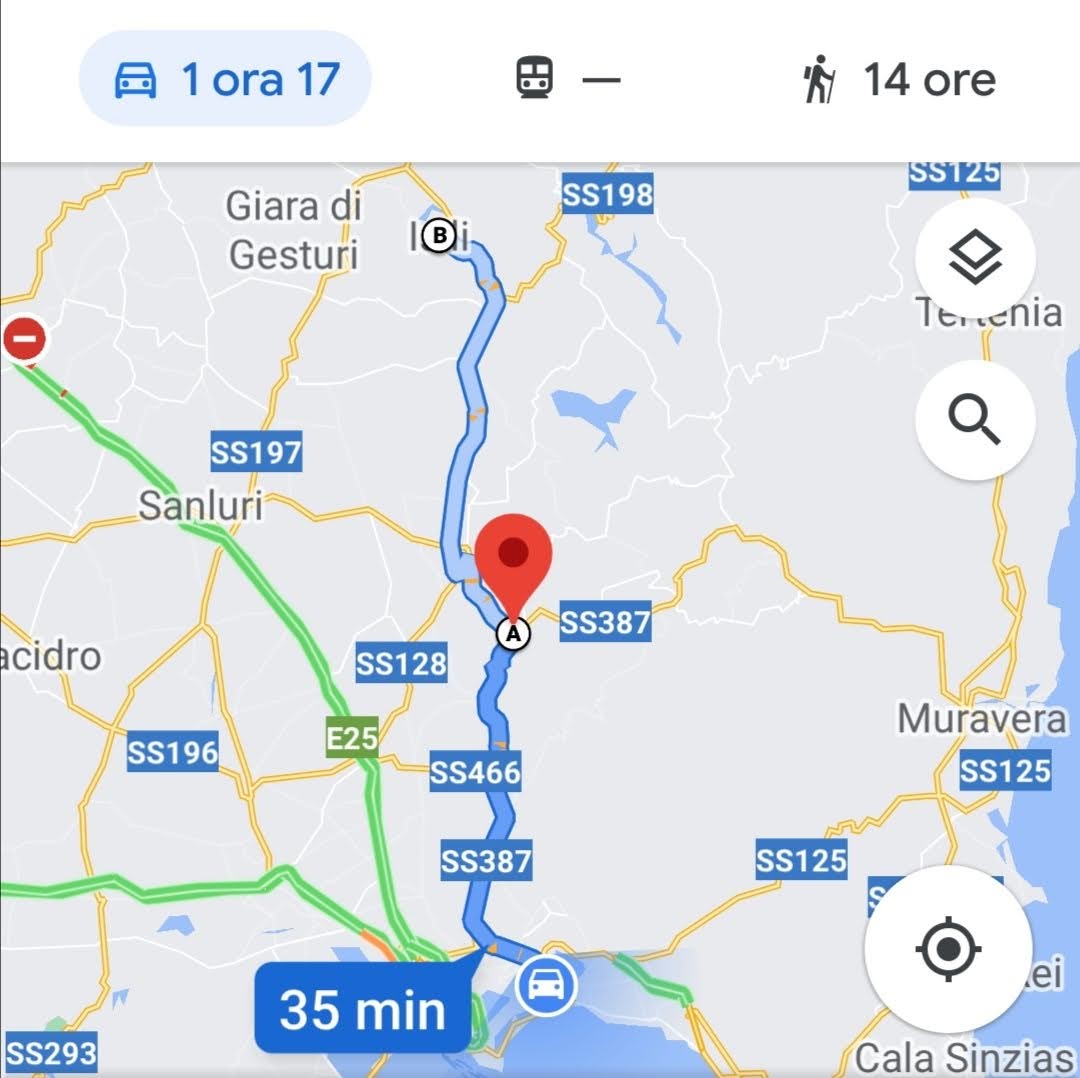1080x1078 pixels.
Task: Open the map layers button
Action: click(x=975, y=259)
